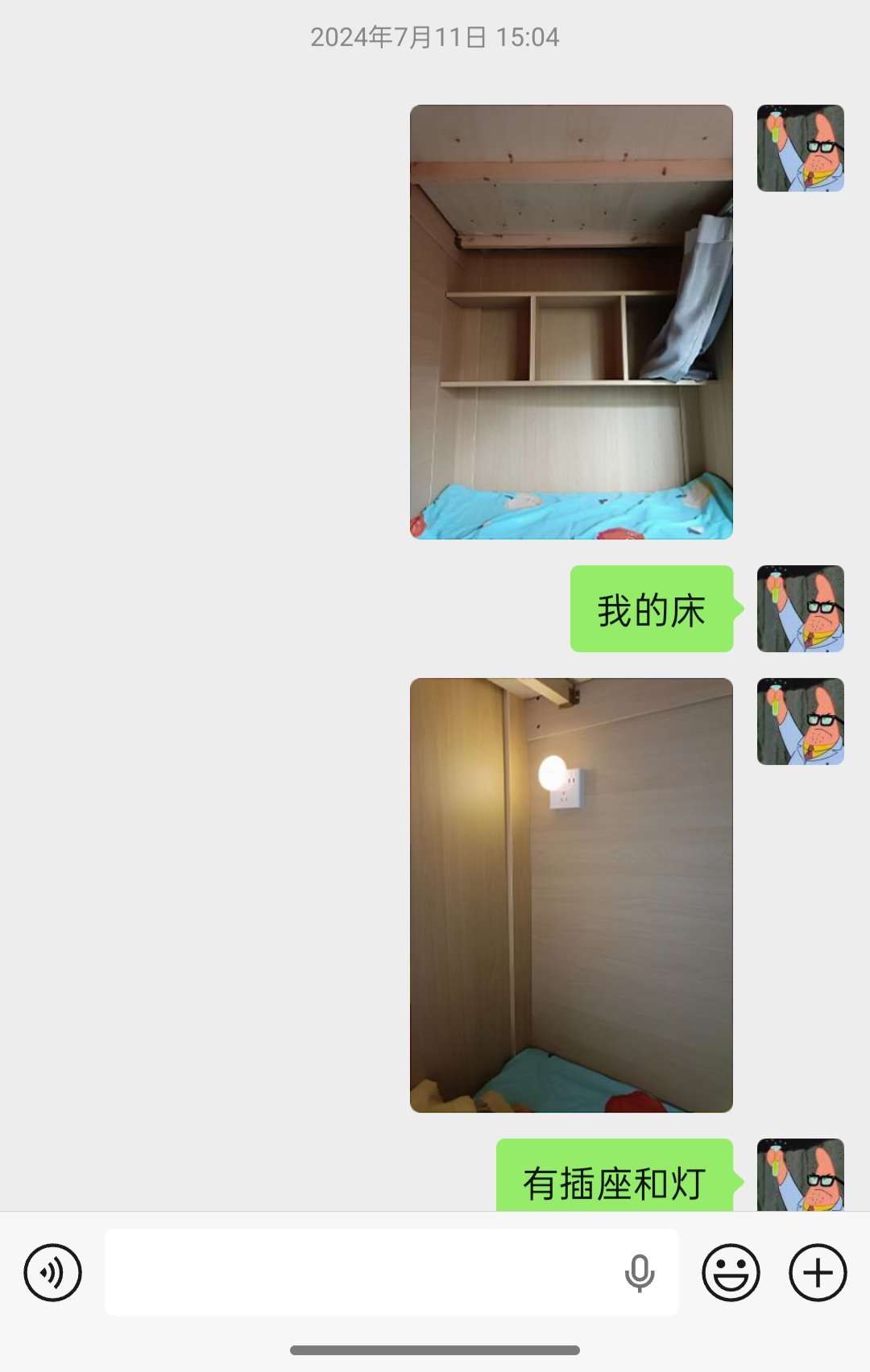Tap avatar beside the 我的床 message
Viewport: 870px width, 1372px height.
click(x=800, y=609)
